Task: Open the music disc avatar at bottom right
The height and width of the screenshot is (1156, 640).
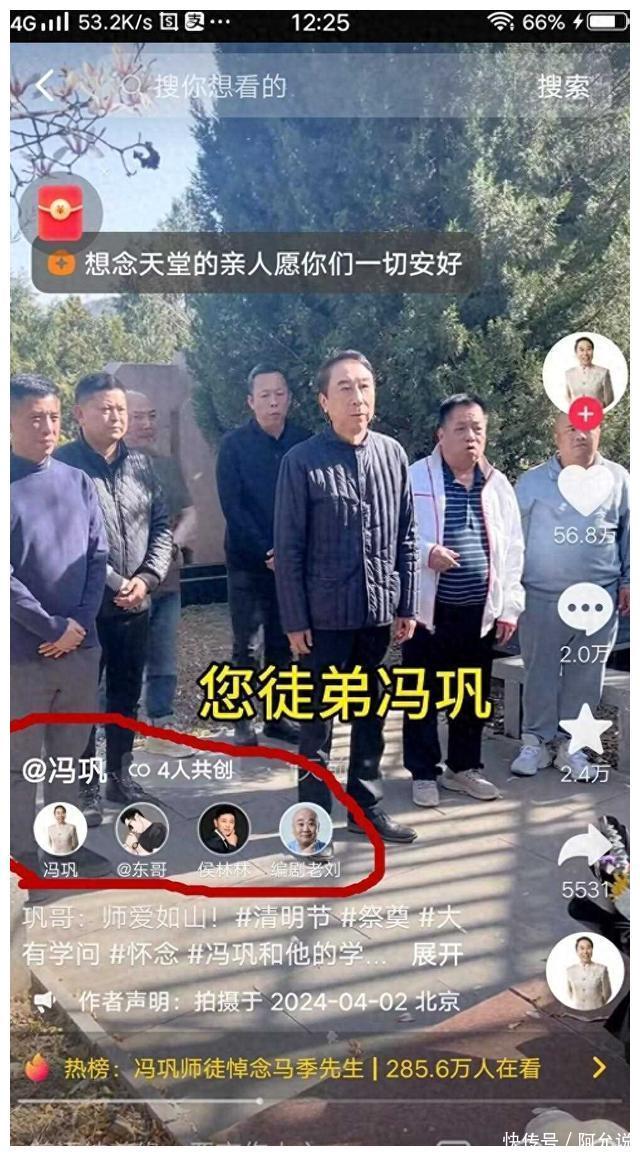Action: click(x=585, y=972)
